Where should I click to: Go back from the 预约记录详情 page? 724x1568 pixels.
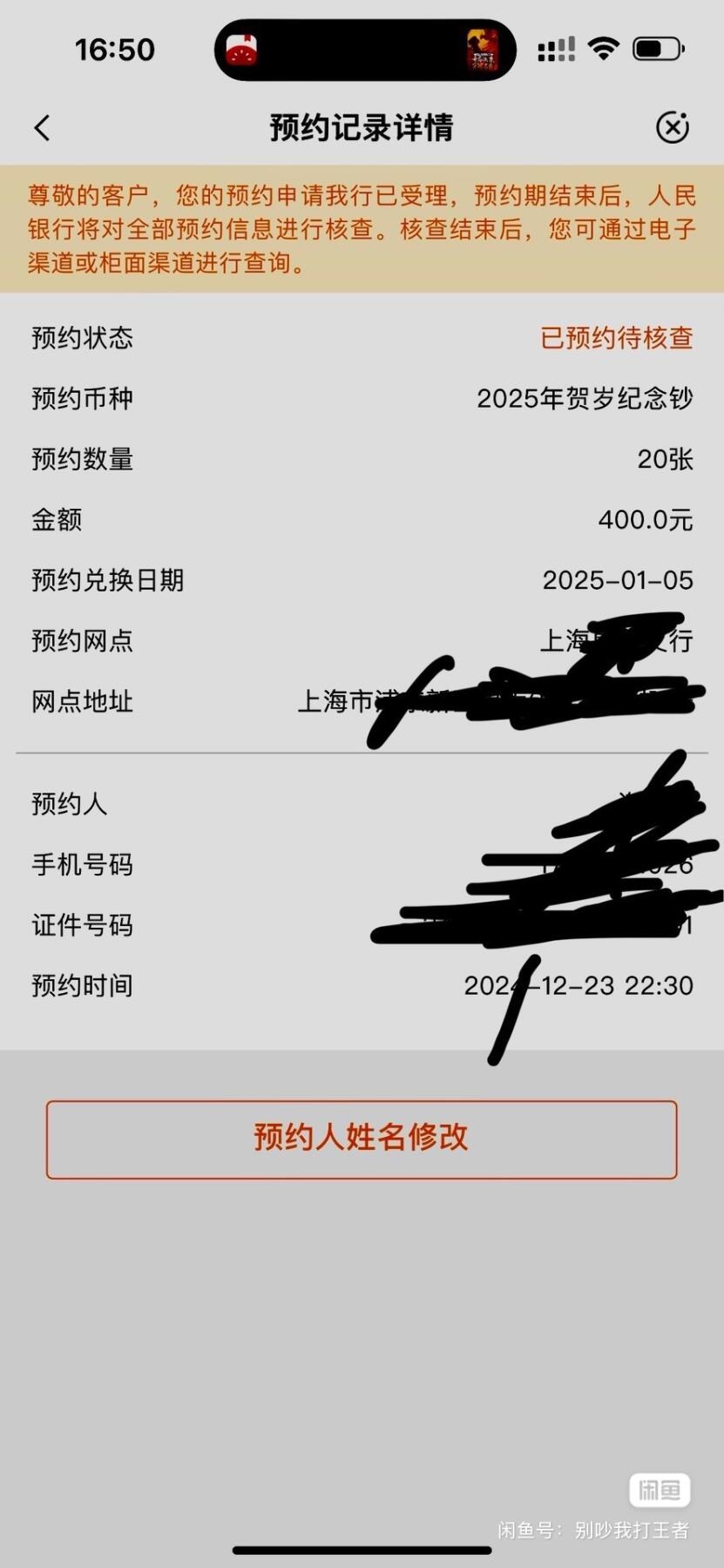42,128
